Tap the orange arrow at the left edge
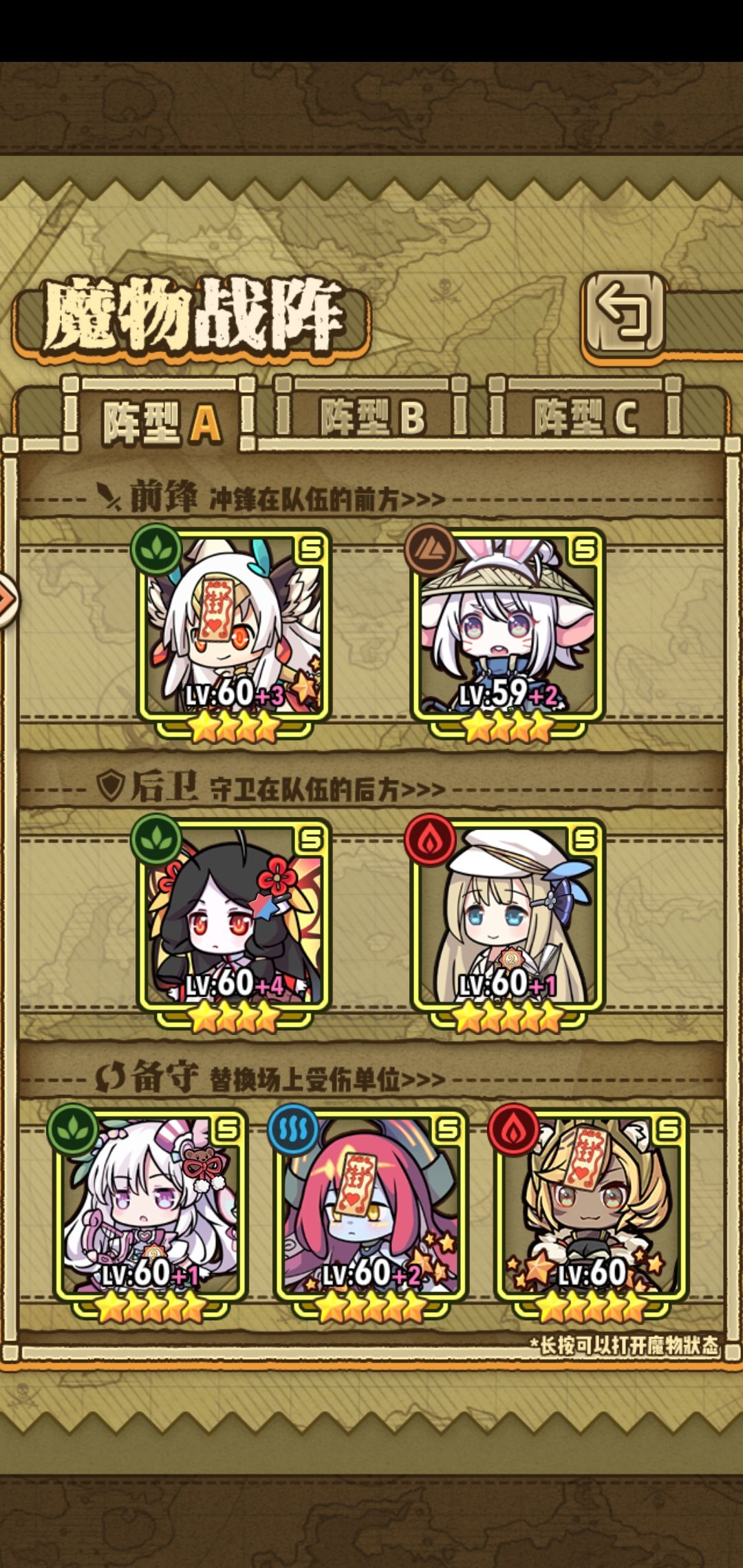Screen dimensions: 743x1568 [7, 599]
